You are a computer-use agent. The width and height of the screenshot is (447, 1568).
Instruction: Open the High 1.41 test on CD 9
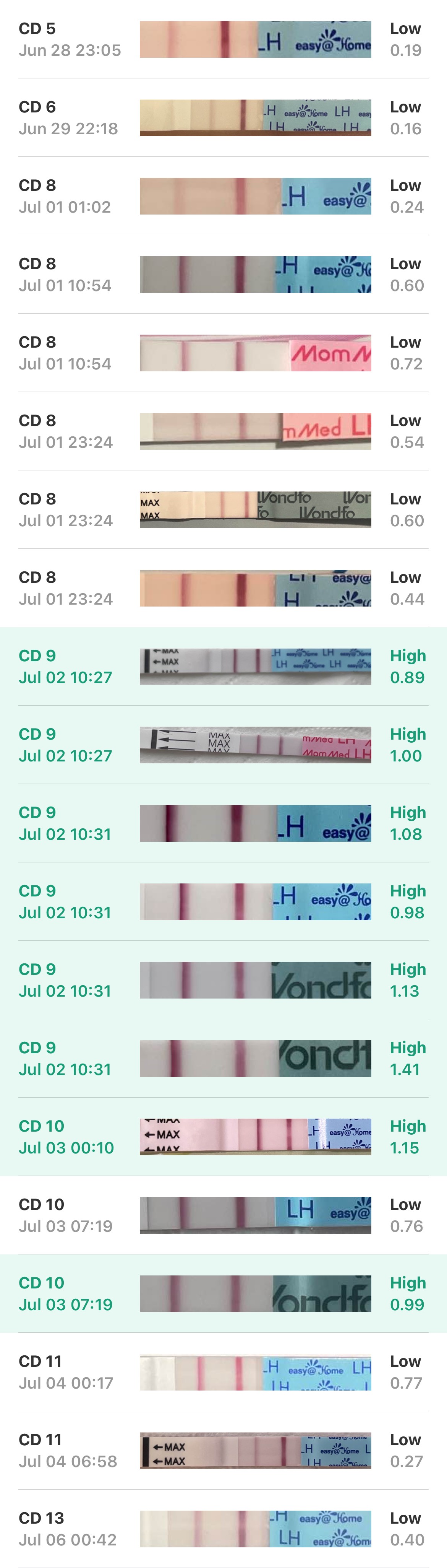coord(223,1059)
